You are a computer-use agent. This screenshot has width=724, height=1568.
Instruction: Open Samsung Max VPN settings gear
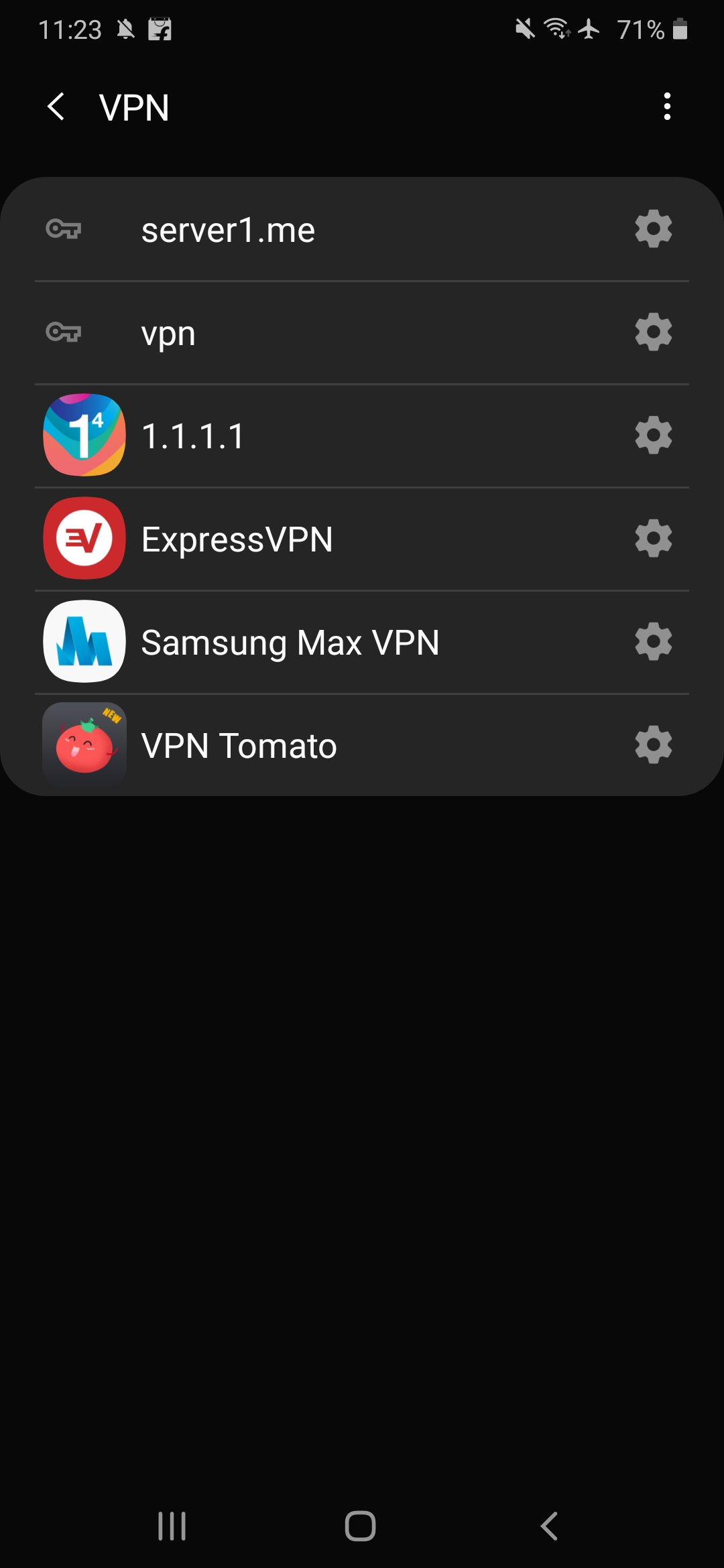tap(653, 642)
